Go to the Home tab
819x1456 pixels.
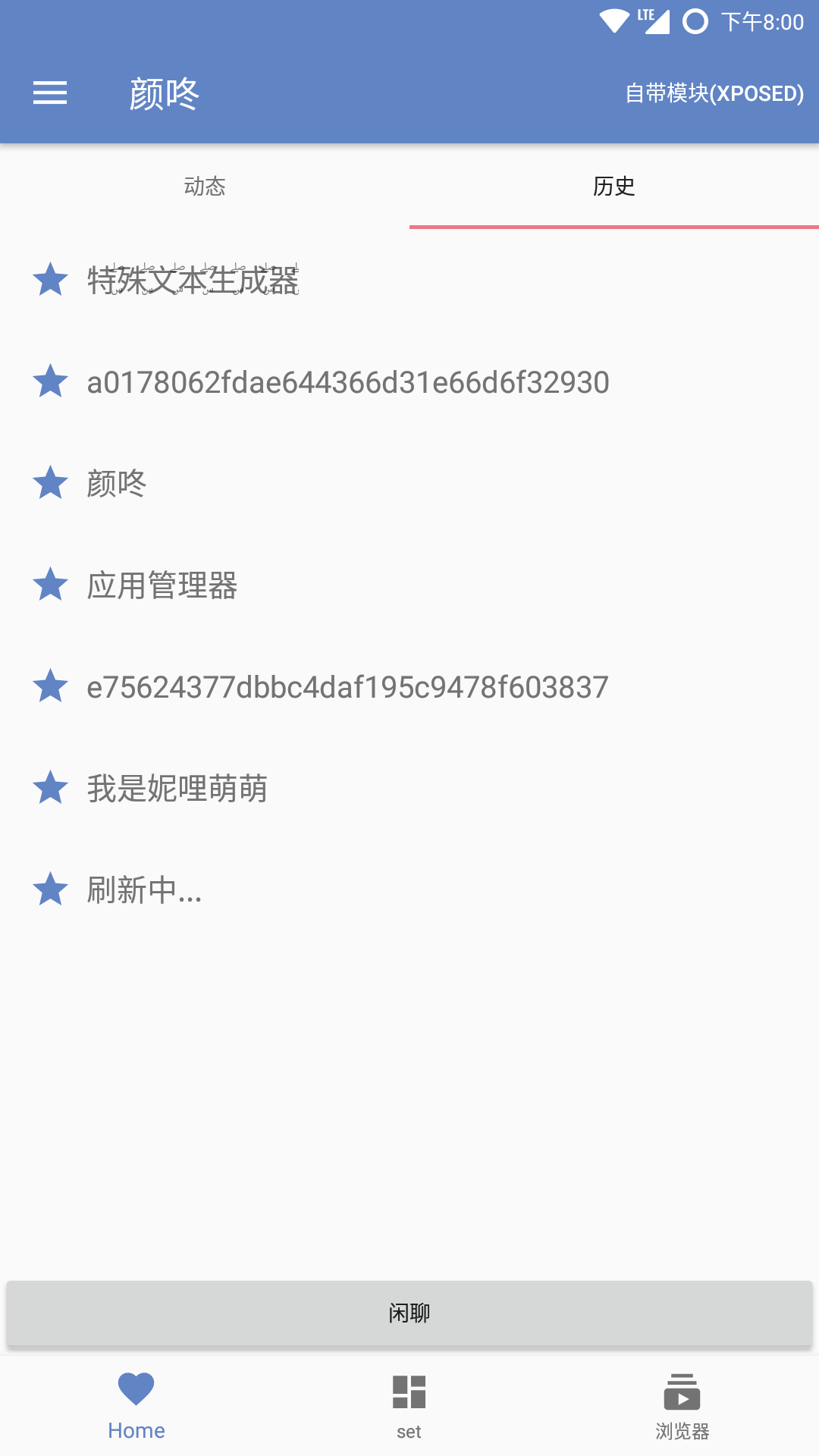[136, 1407]
